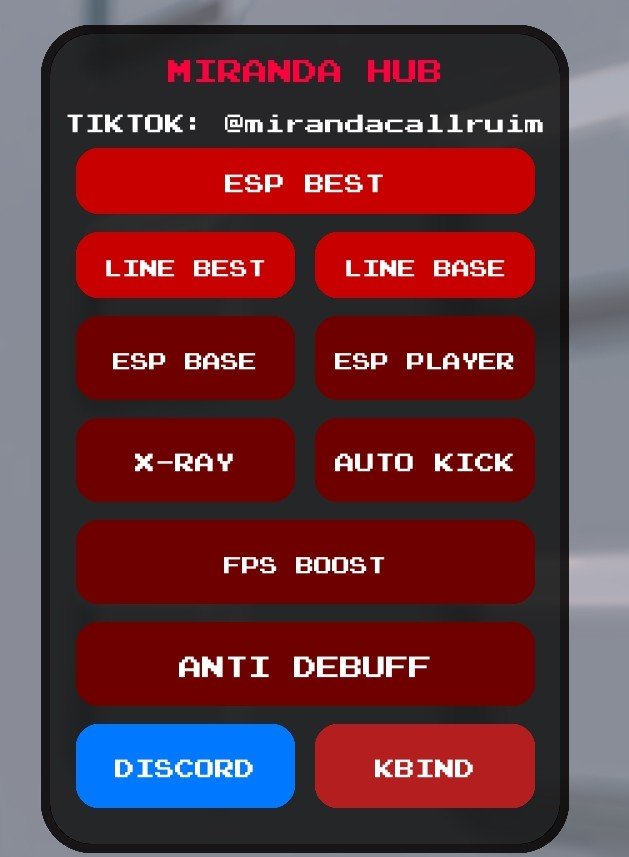Activate ESP PLAYER

424,359
